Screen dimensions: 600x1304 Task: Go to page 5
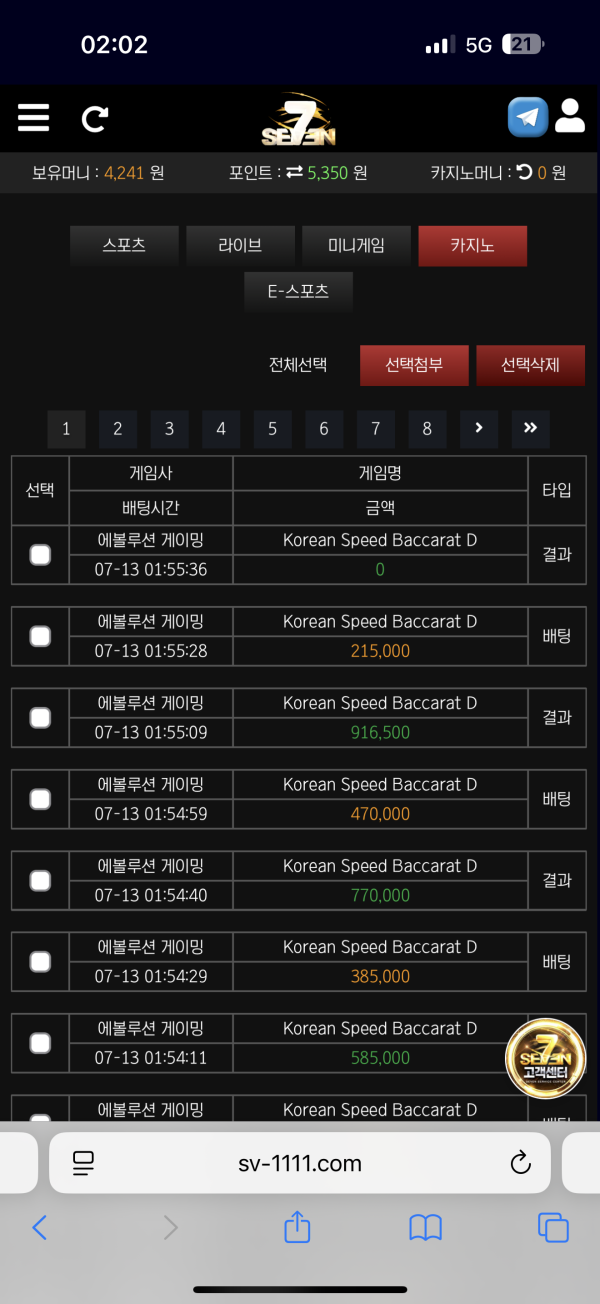(272, 429)
